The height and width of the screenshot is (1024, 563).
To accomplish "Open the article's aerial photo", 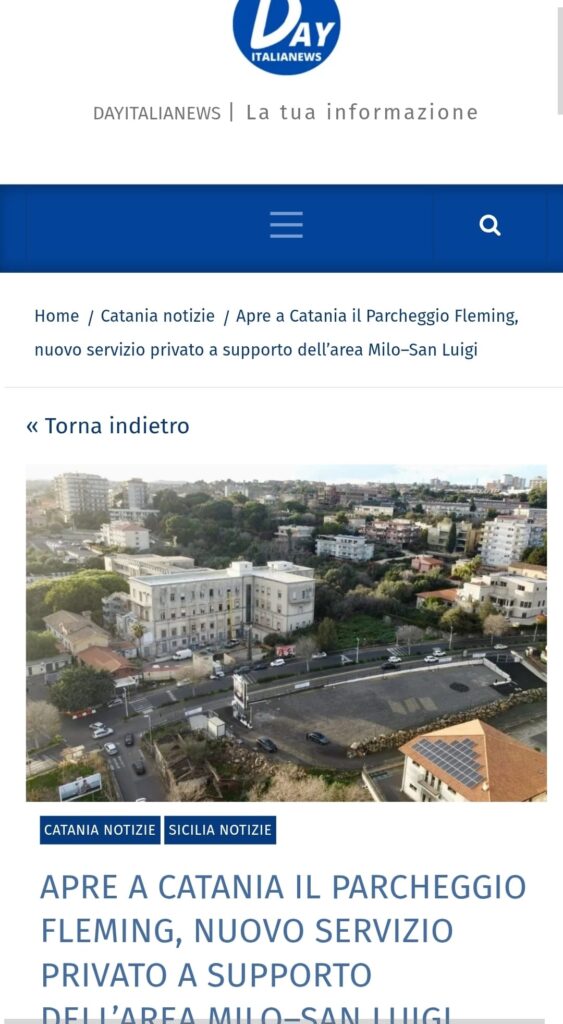I will pos(286,633).
